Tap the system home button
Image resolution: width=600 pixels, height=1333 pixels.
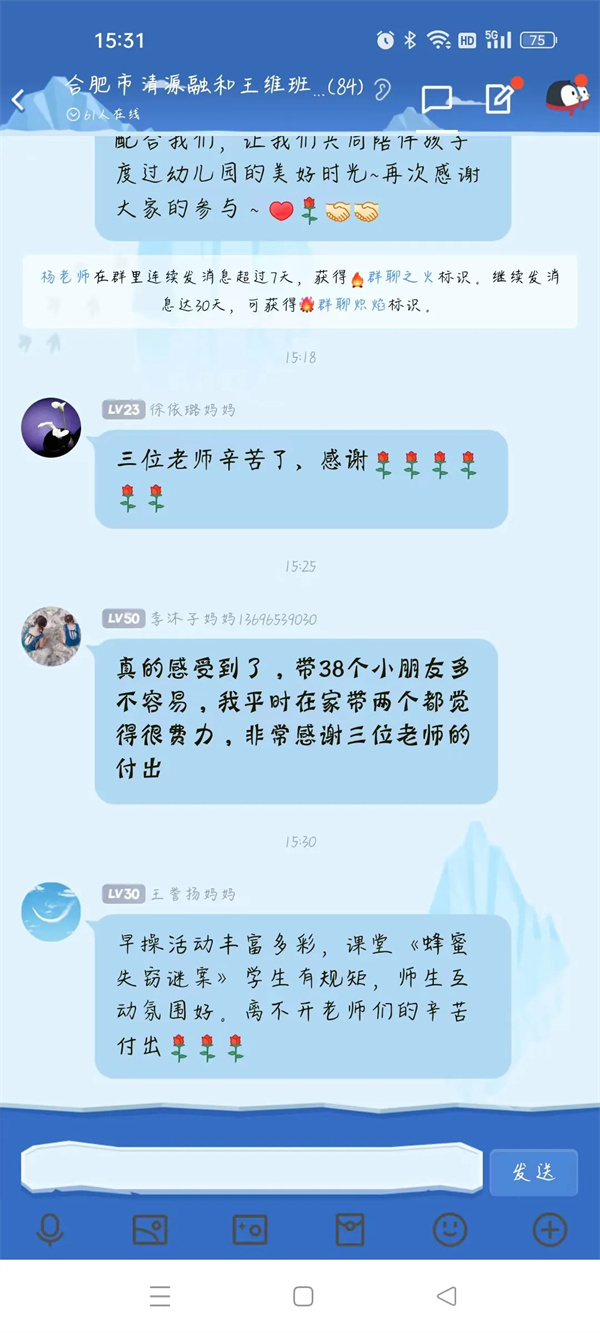(303, 1296)
